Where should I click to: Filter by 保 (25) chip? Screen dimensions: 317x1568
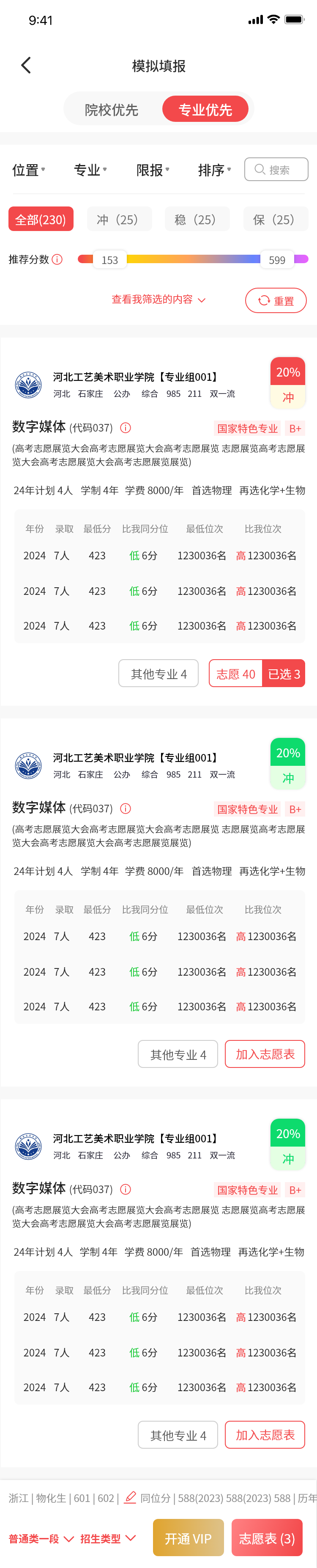click(x=275, y=219)
